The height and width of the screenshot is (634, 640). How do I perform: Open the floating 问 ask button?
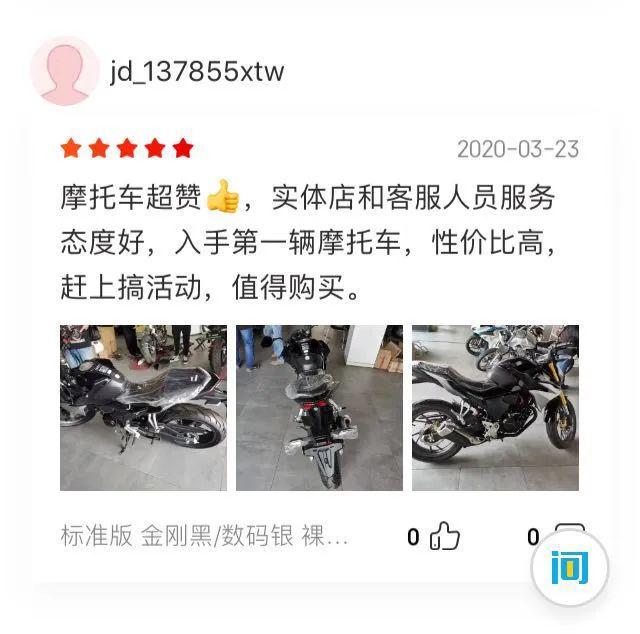569,568
